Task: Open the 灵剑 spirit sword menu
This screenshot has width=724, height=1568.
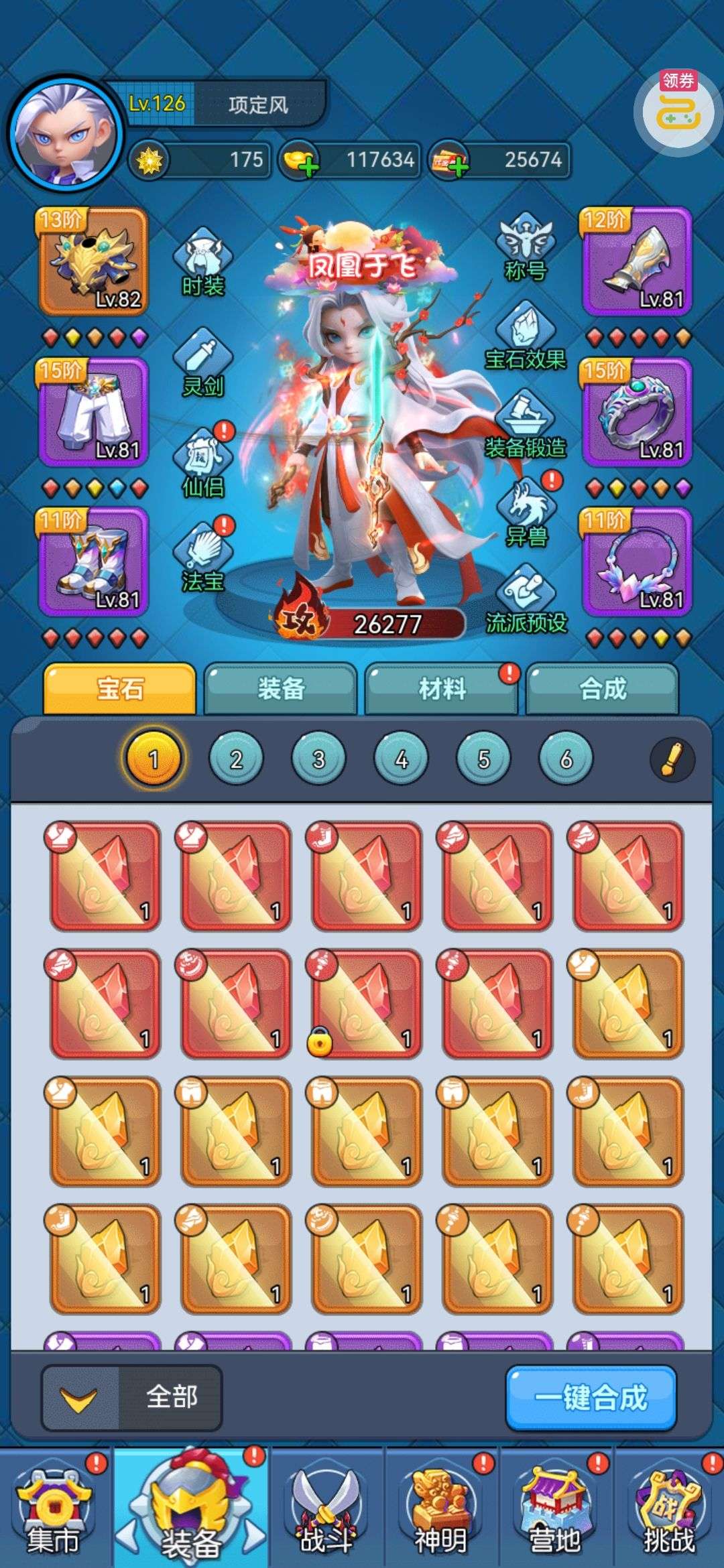Action: point(202,362)
